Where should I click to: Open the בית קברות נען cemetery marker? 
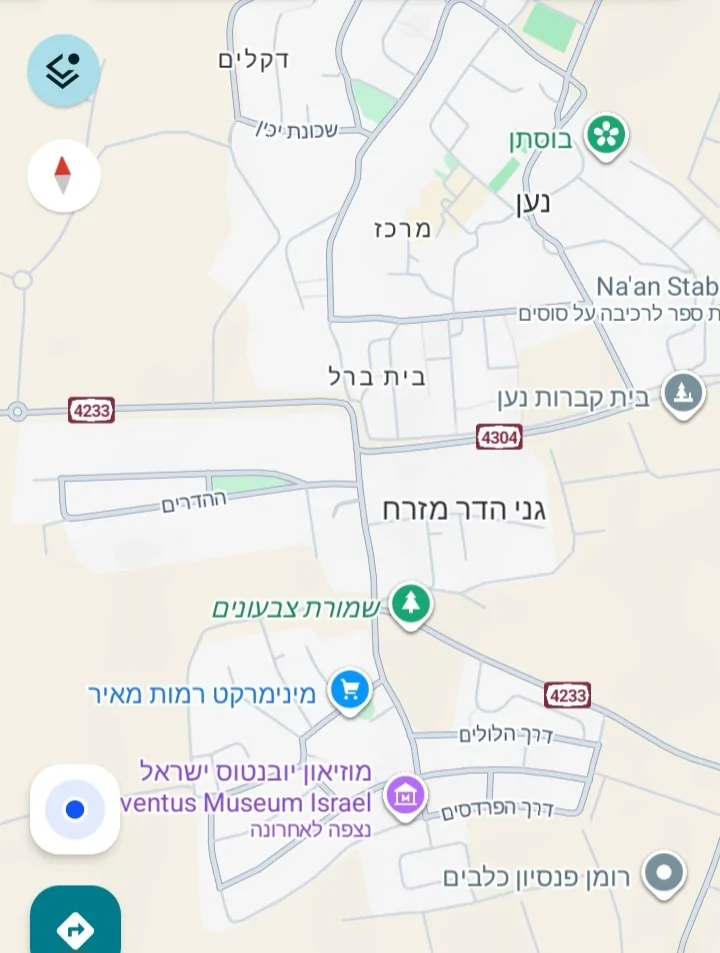pos(683,393)
